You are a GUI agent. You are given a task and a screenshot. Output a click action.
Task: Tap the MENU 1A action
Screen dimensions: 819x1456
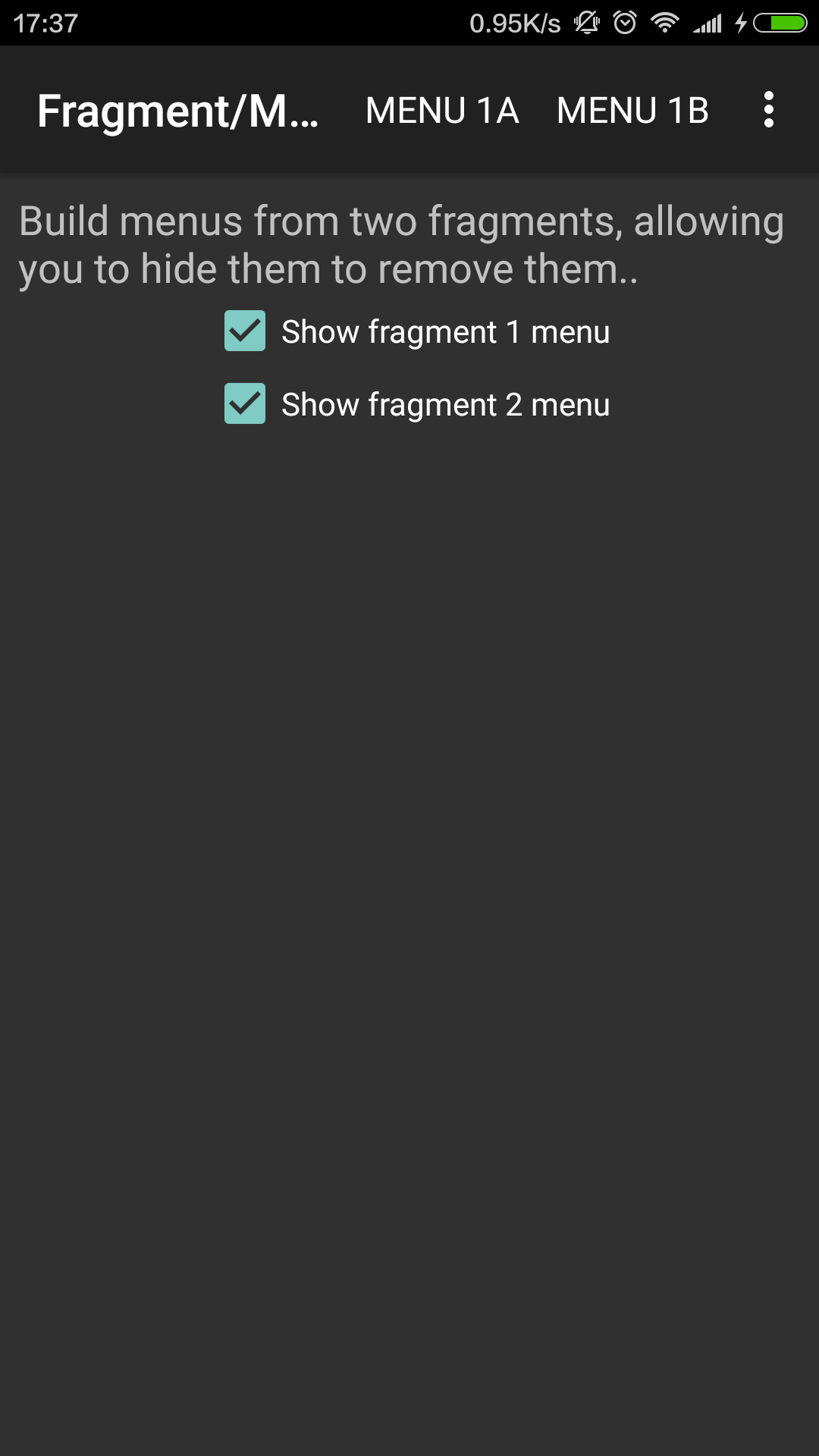pyautogui.click(x=442, y=111)
